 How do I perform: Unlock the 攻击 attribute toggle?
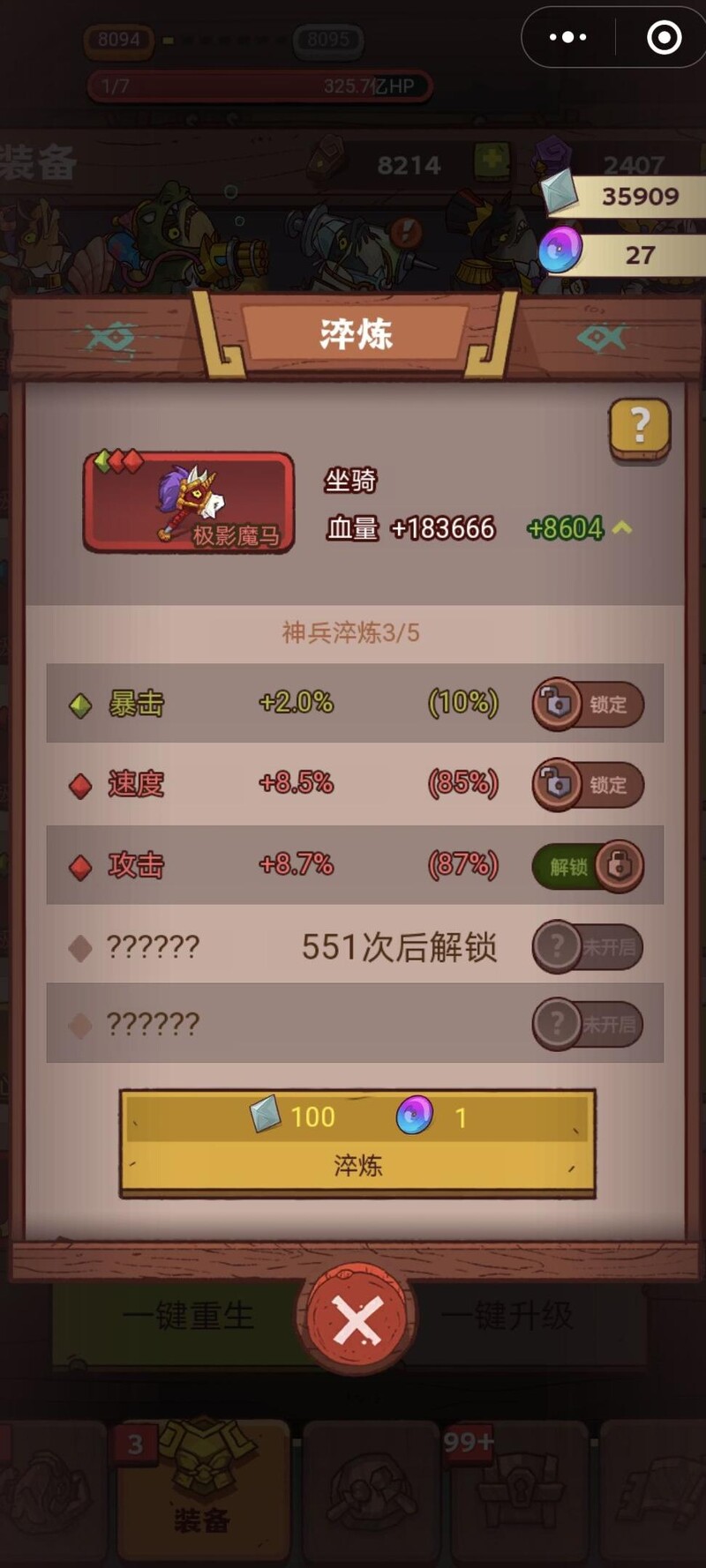tap(588, 866)
